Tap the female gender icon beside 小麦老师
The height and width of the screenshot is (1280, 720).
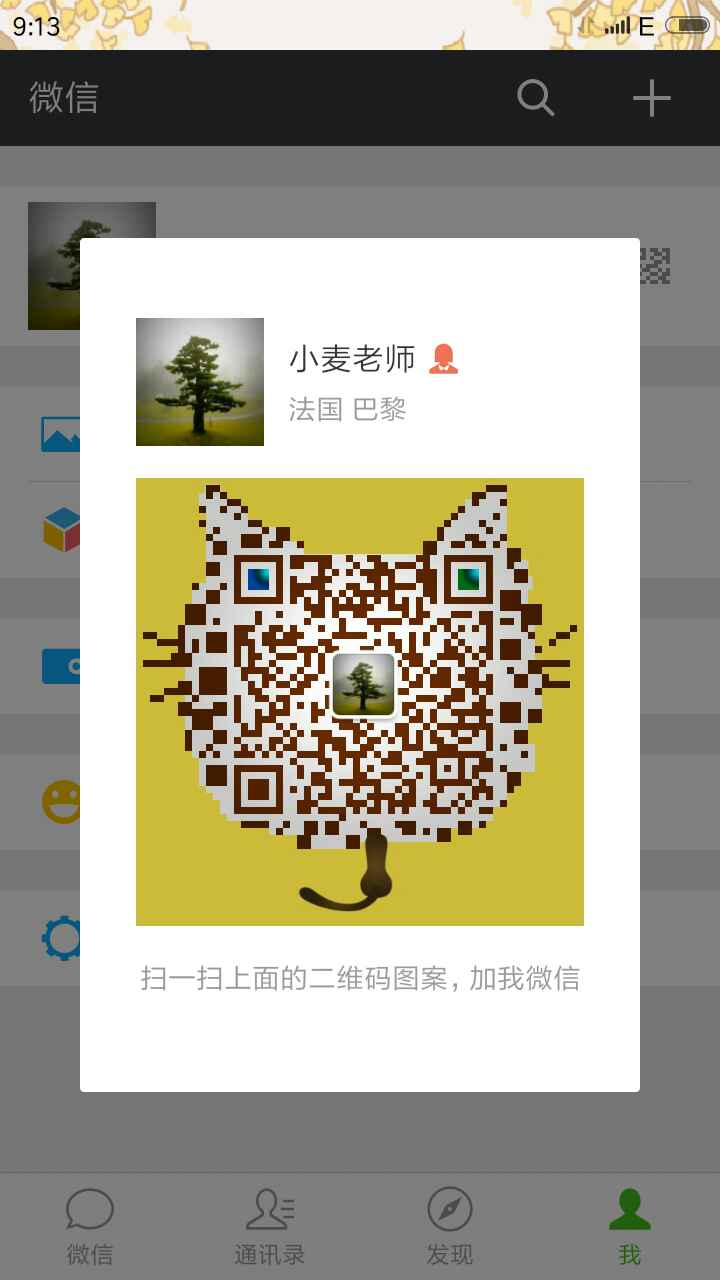coord(444,358)
